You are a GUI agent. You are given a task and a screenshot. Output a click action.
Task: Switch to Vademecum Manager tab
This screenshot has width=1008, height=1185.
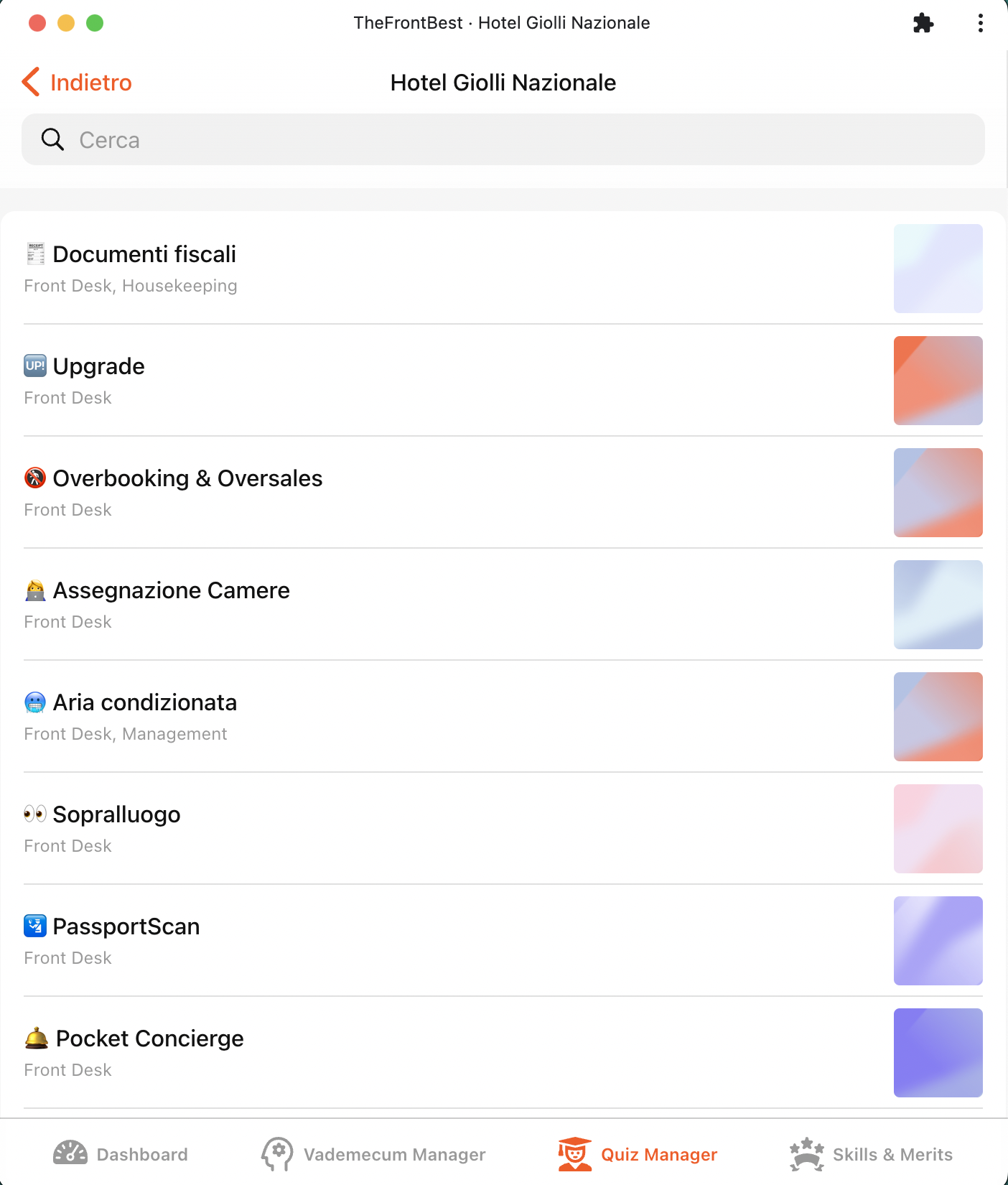[x=373, y=1154]
